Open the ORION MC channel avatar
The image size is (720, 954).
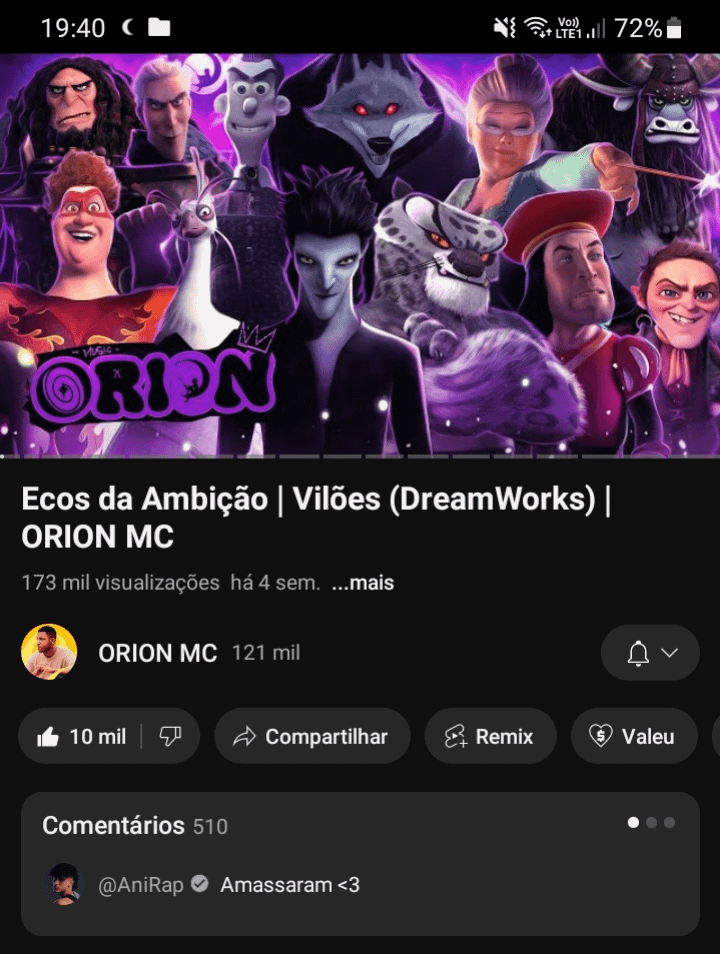(x=49, y=653)
